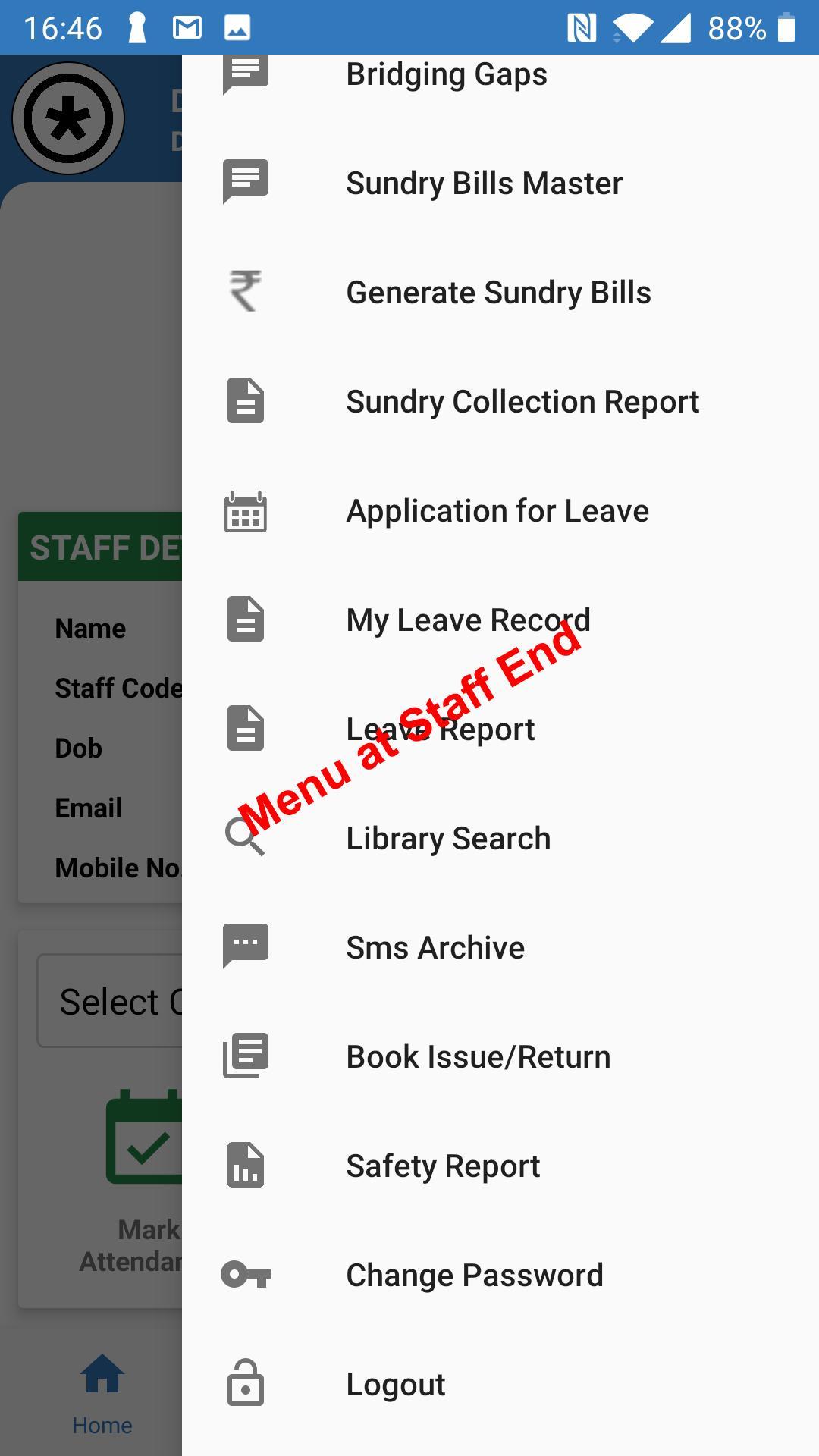The height and width of the screenshot is (1456, 819).
Task: Open Sundry Collection Report
Action: pos(522,402)
